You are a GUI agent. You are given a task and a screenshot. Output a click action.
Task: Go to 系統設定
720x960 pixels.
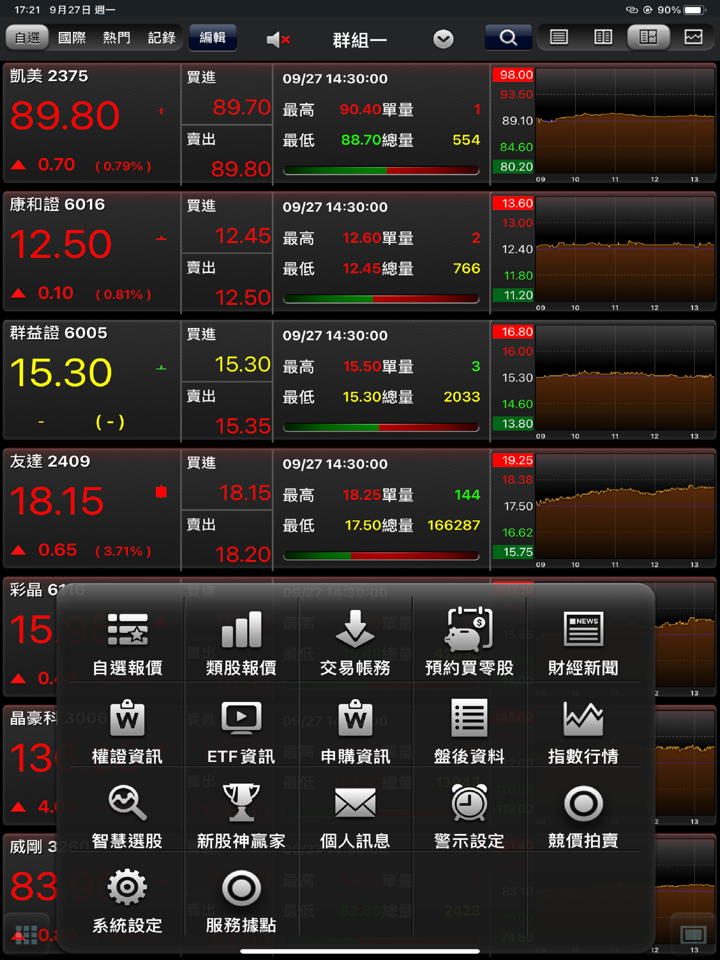(x=127, y=901)
